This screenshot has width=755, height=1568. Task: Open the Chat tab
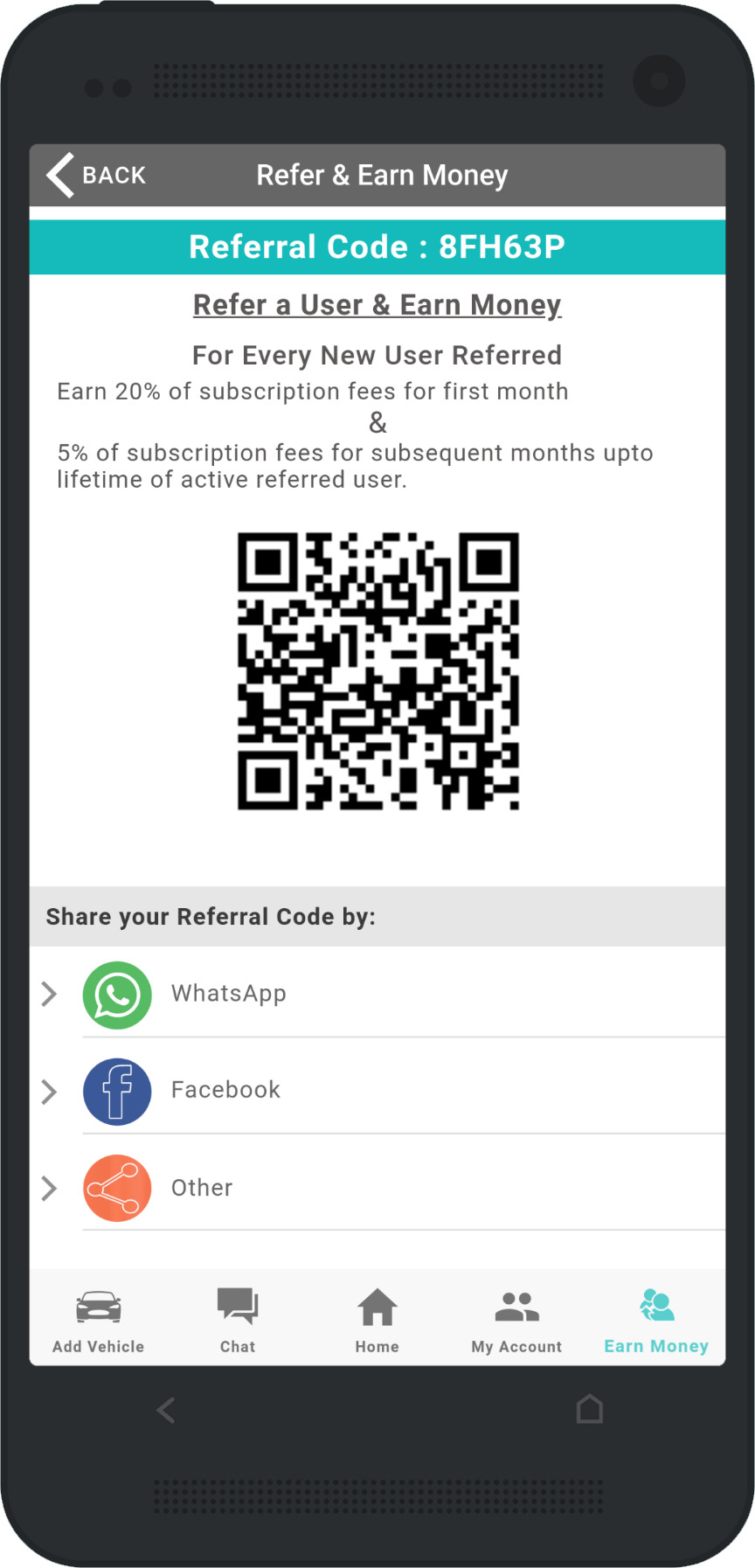tap(238, 1322)
